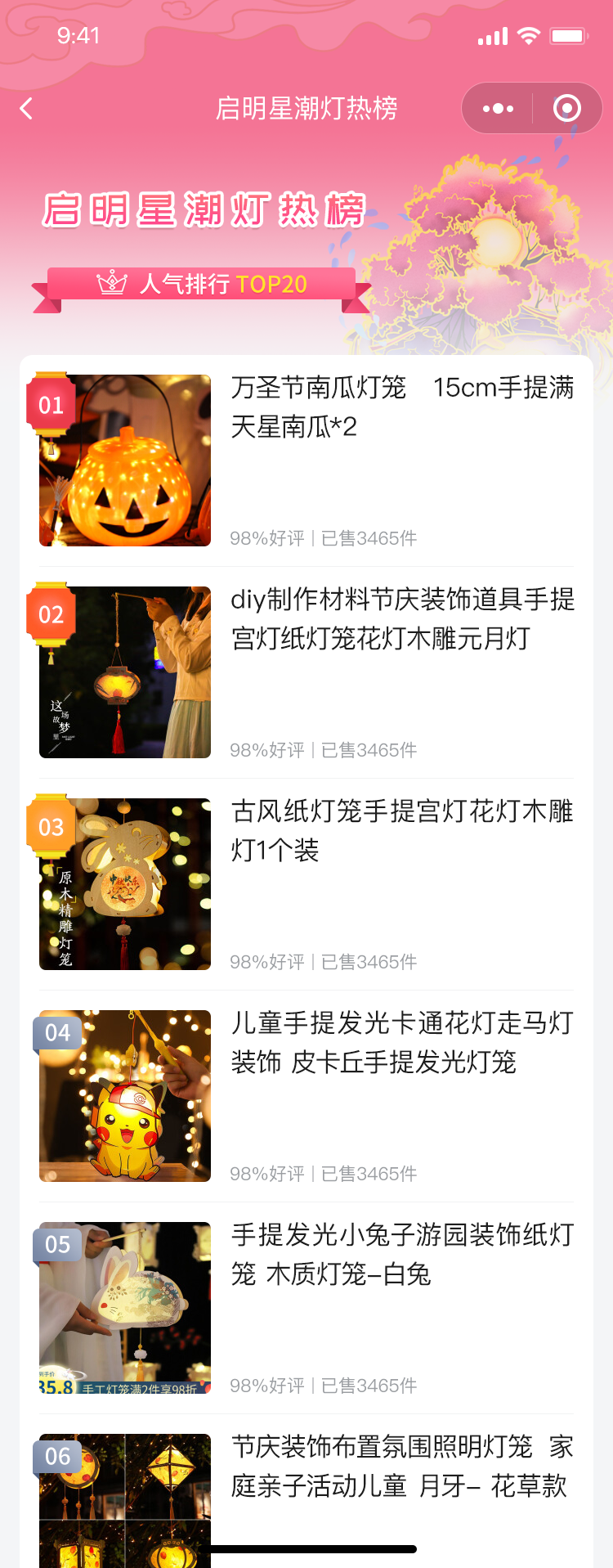This screenshot has width=613, height=1568.
Task: Close the mini program with circle button
Action: click(x=566, y=109)
